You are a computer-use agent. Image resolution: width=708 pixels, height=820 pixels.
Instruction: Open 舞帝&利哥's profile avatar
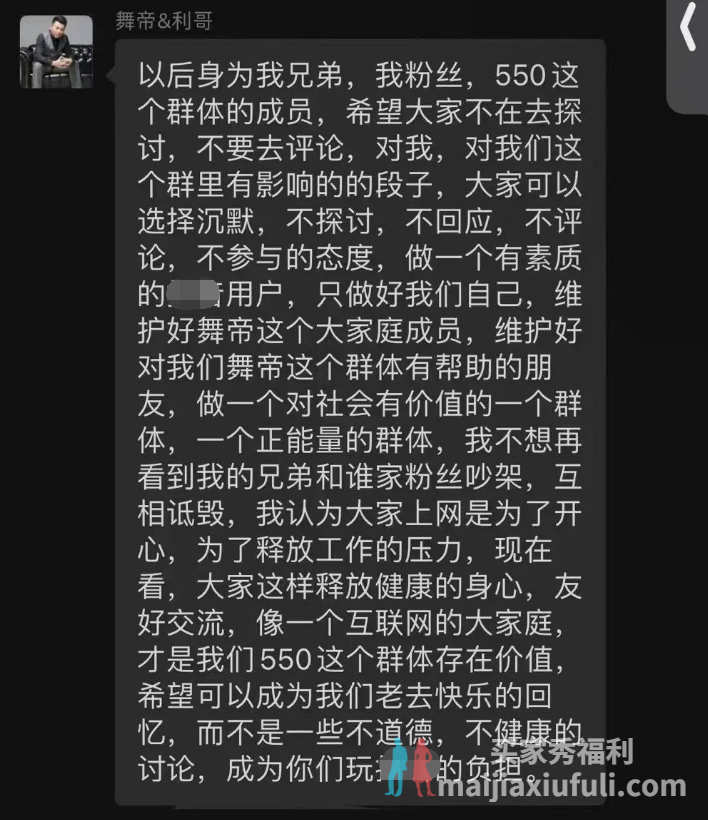point(56,52)
